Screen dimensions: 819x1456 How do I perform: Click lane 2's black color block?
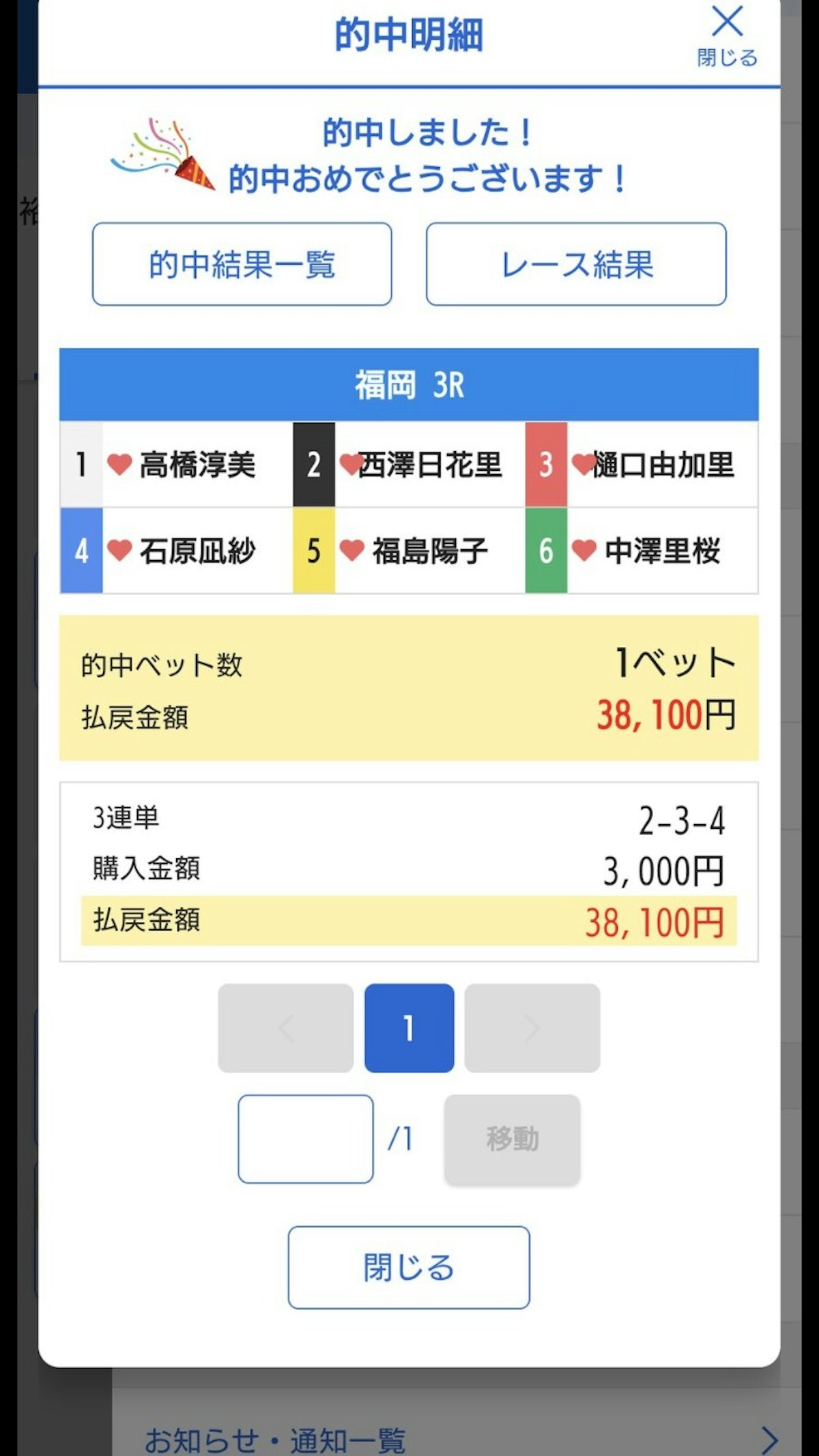tap(313, 465)
